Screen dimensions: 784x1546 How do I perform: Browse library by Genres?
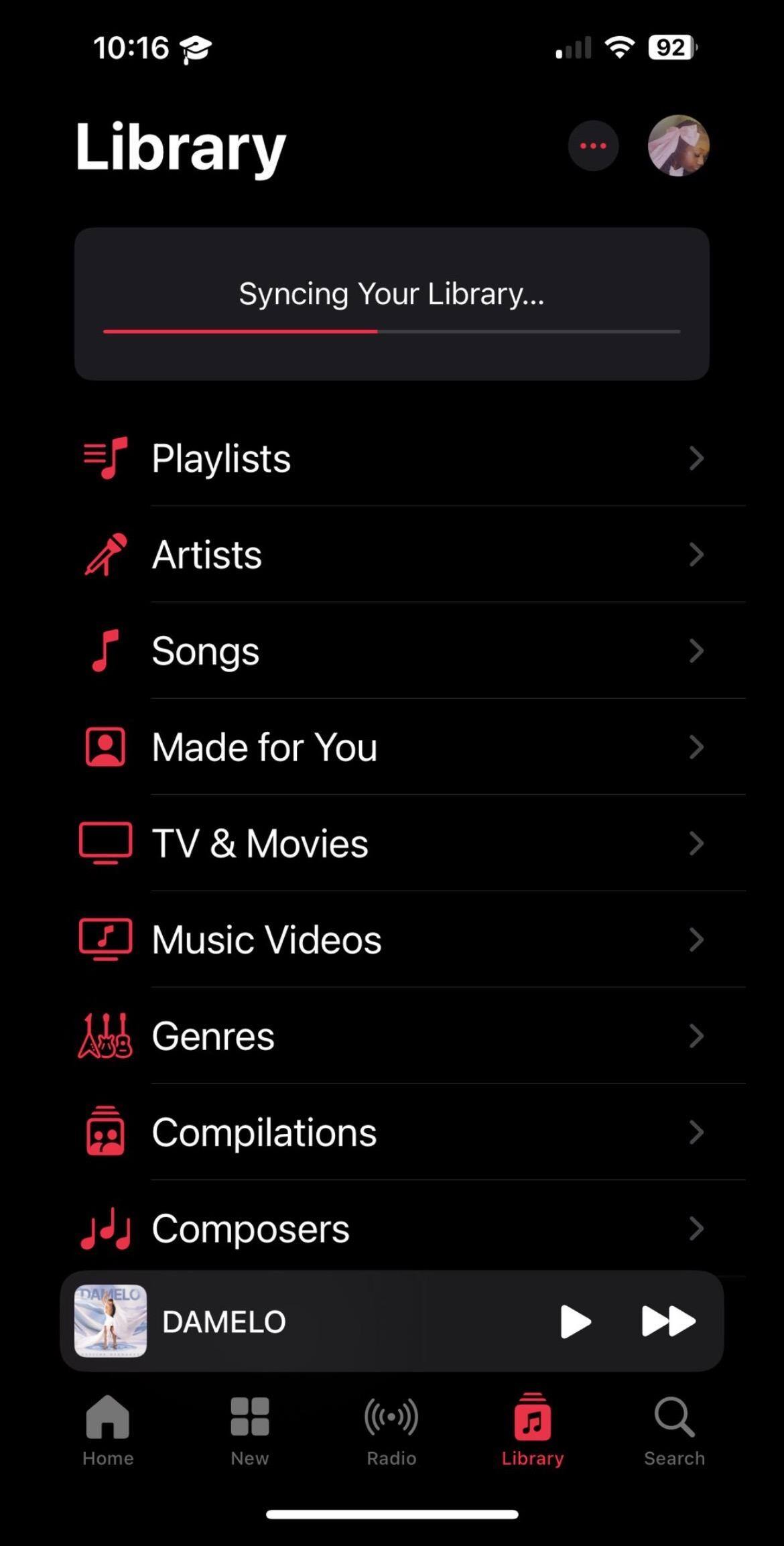392,1036
